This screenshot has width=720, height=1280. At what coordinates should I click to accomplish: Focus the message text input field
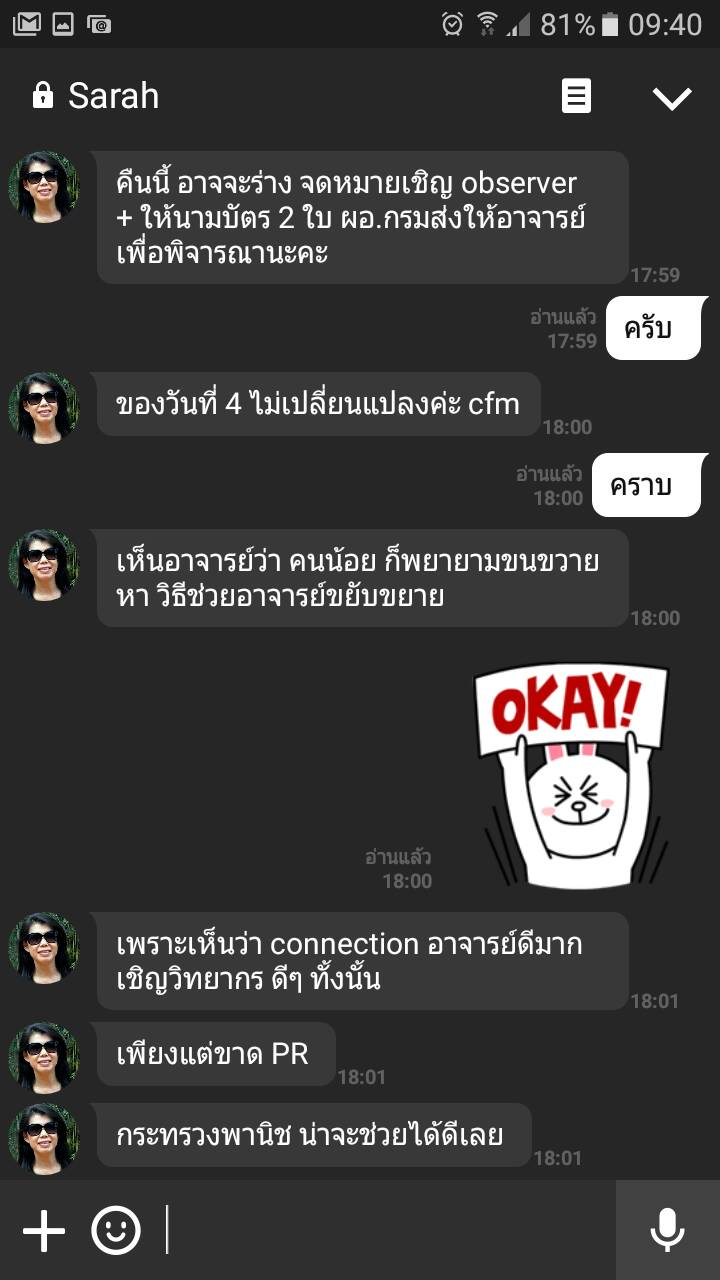click(390, 1230)
